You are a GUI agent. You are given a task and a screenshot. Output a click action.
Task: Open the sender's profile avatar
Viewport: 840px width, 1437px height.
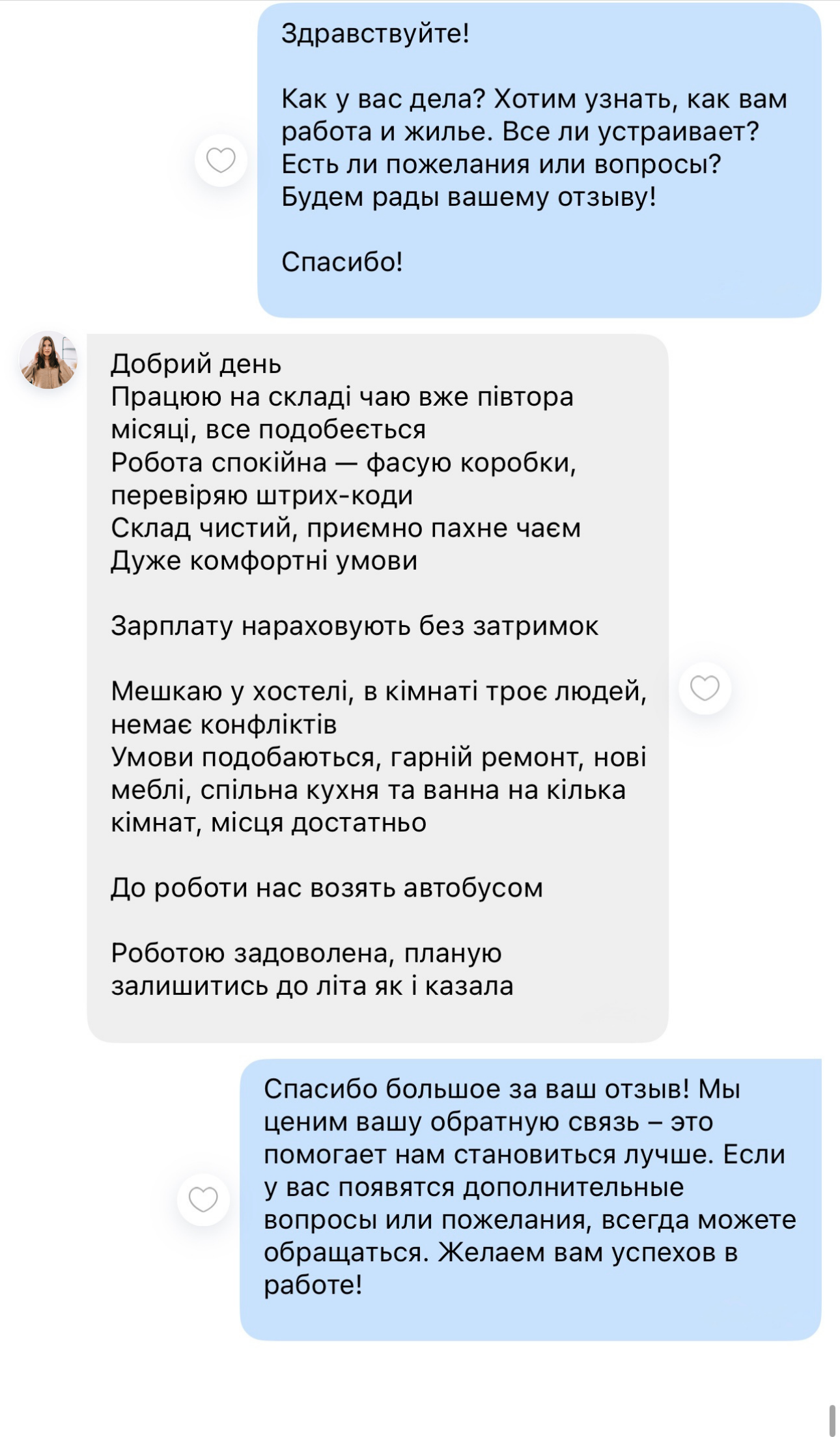[49, 361]
